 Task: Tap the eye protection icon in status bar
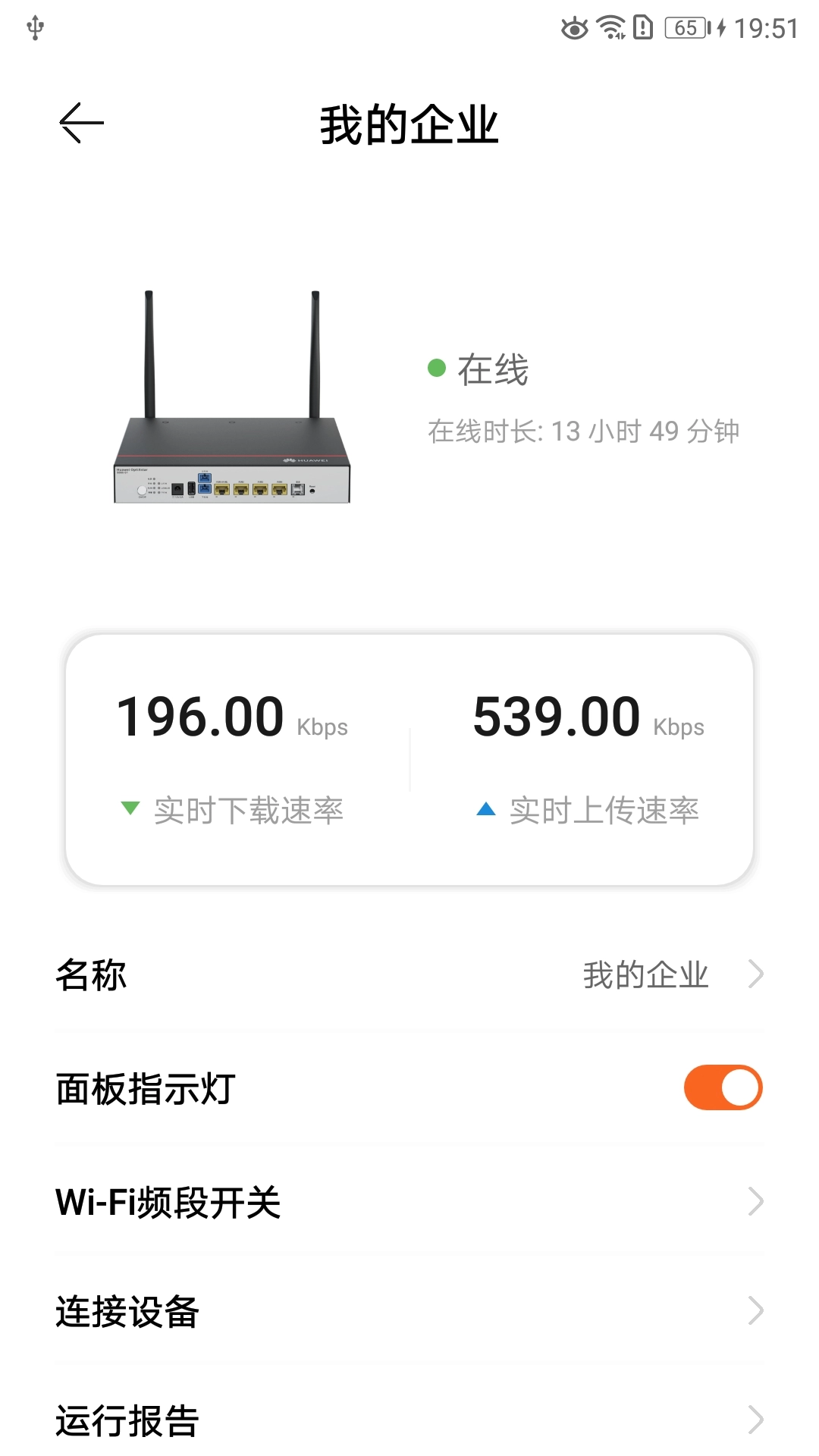pos(574,29)
